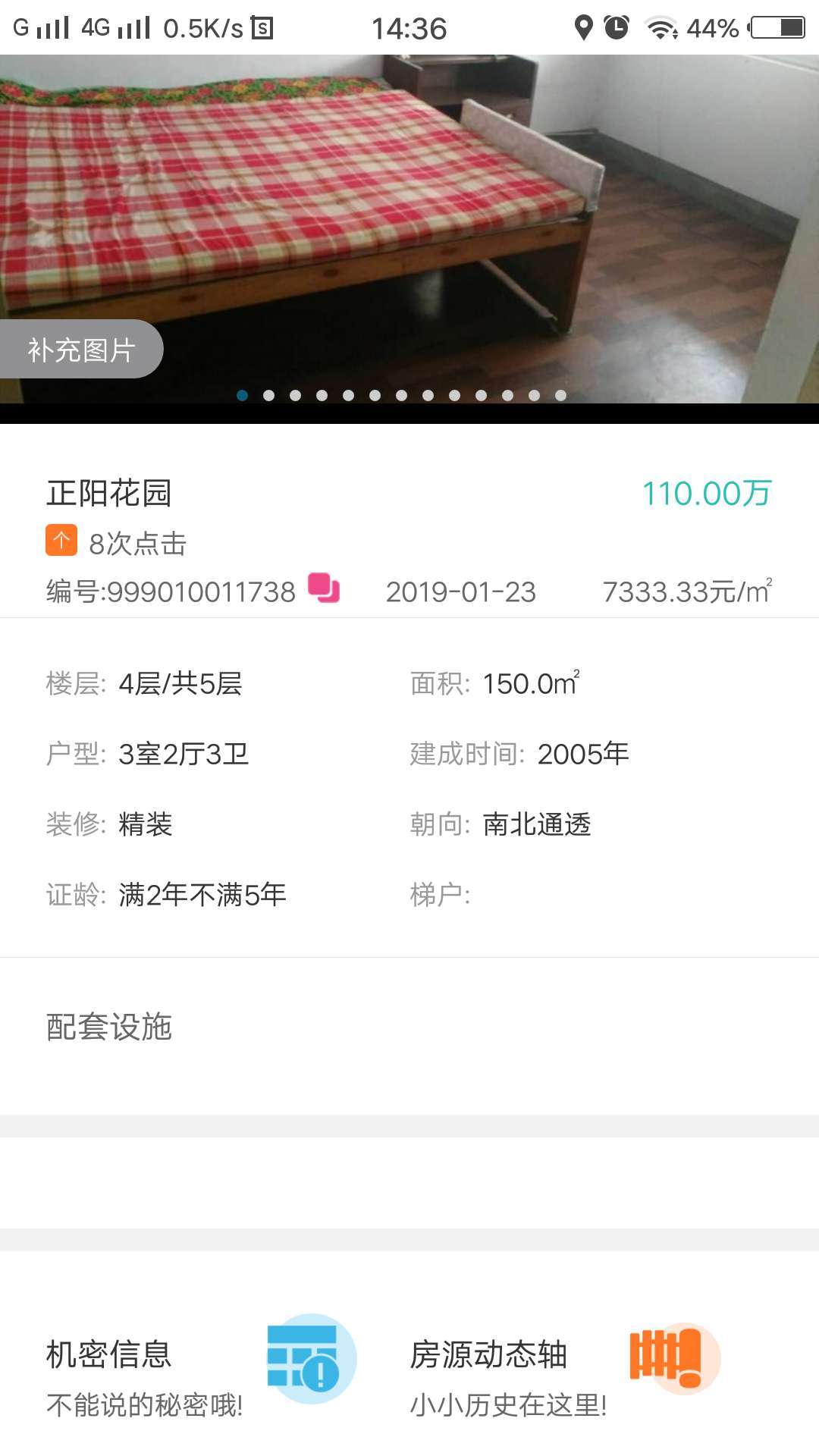This screenshot has height=1456, width=819.
Task: Tap the 补充图片 button on the photo
Action: (81, 350)
